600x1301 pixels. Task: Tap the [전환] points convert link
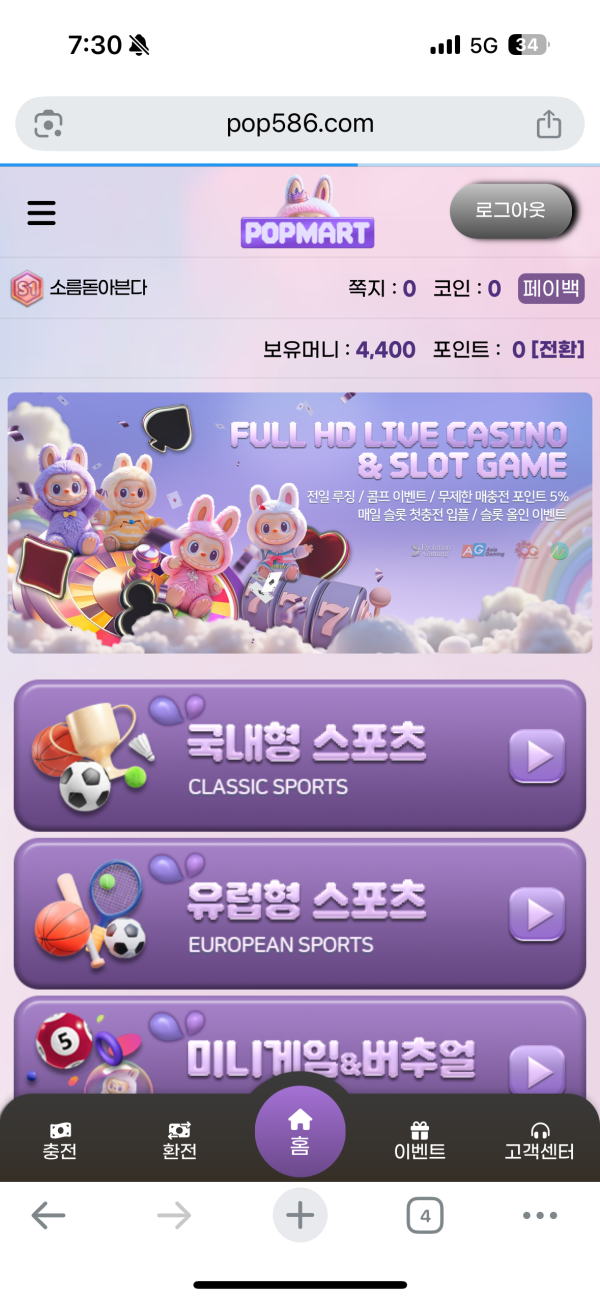click(x=557, y=350)
